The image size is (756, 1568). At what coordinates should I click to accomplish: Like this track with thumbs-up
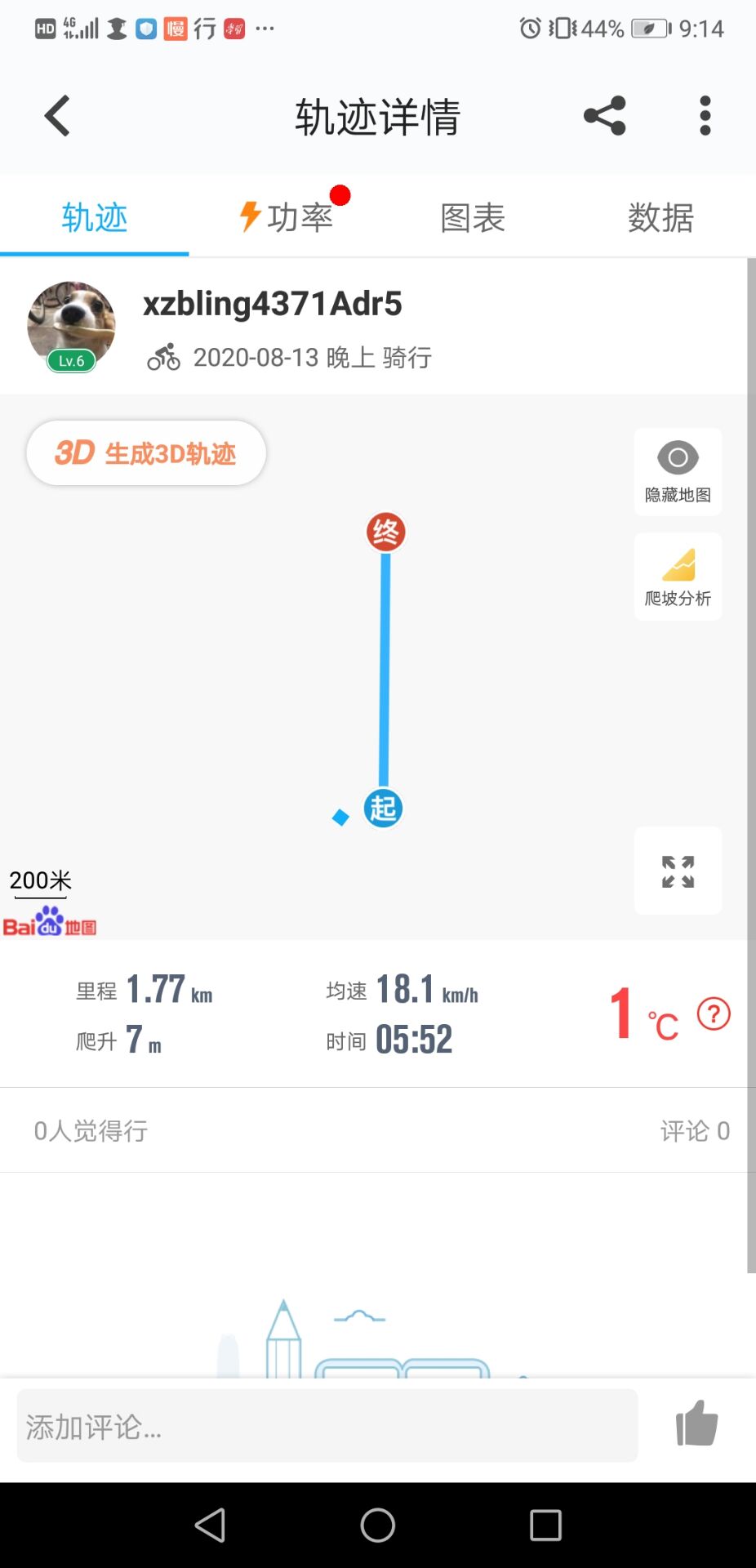696,1423
